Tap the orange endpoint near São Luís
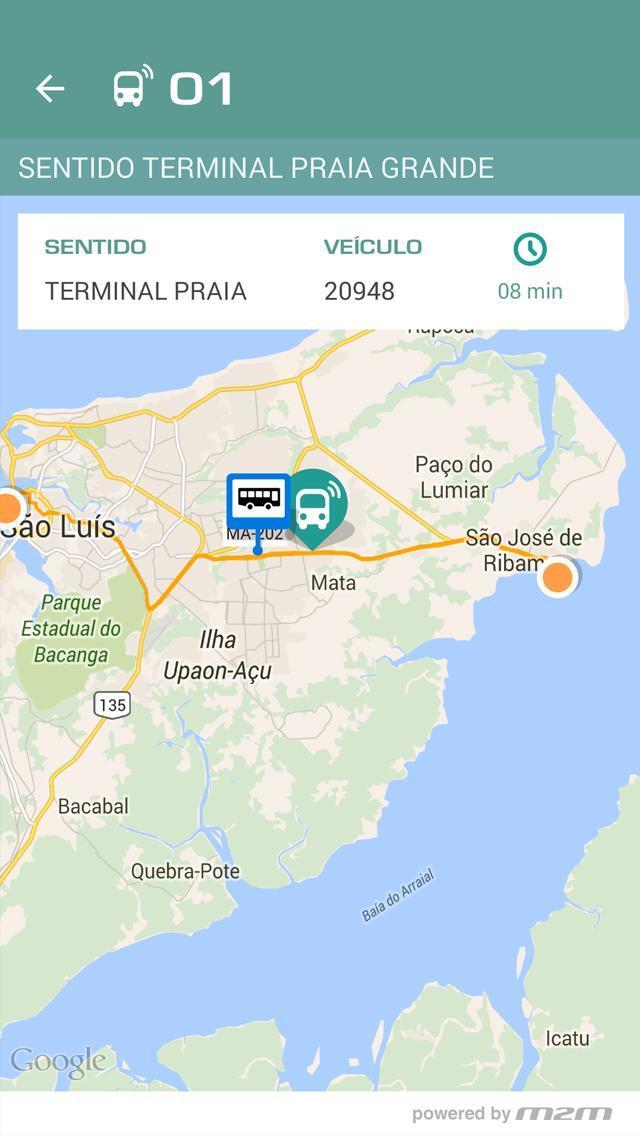640x1136 pixels. point(9,507)
